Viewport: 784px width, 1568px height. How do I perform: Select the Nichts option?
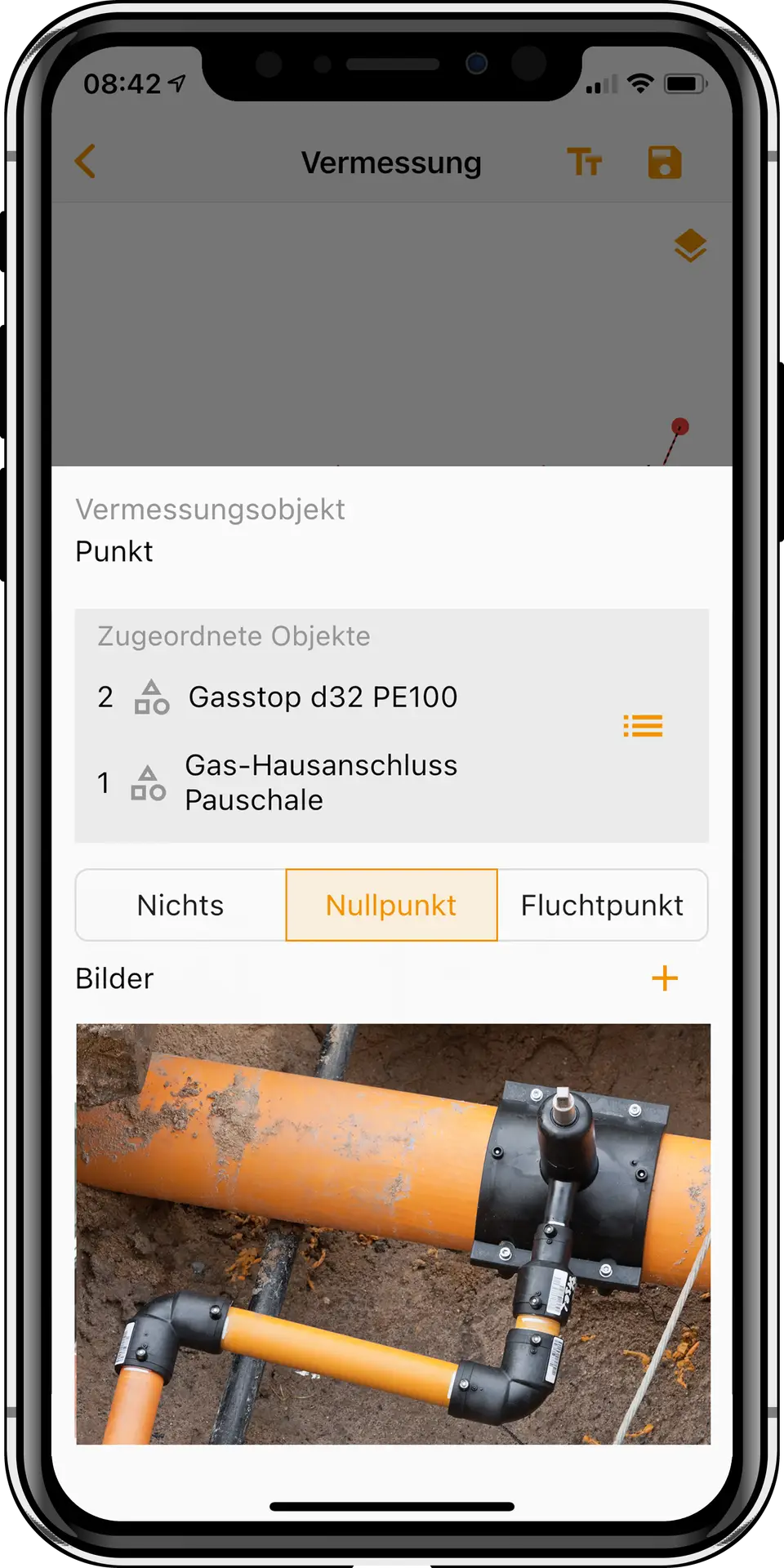[180, 905]
